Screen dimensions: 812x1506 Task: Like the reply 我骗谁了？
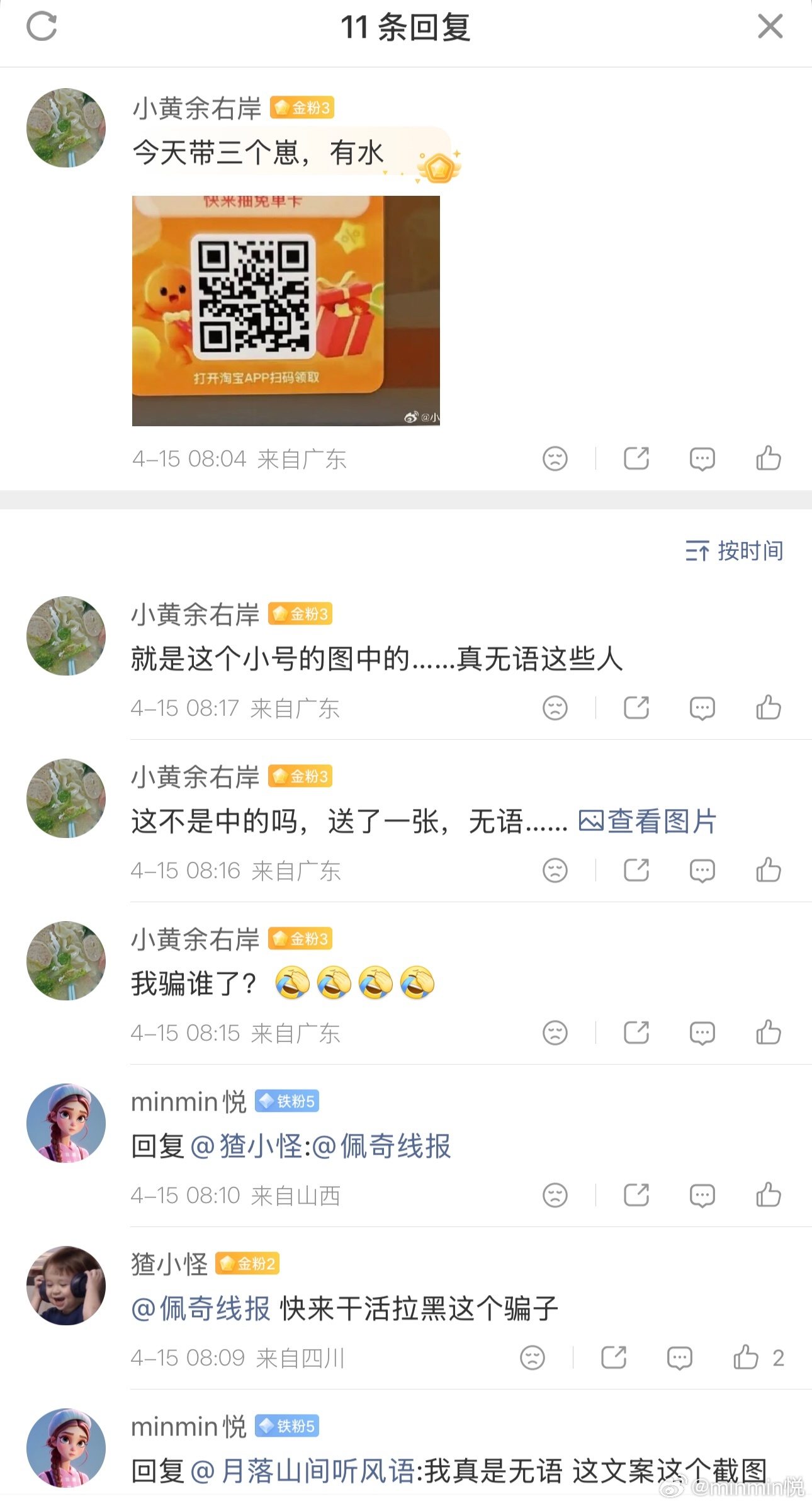click(768, 1033)
